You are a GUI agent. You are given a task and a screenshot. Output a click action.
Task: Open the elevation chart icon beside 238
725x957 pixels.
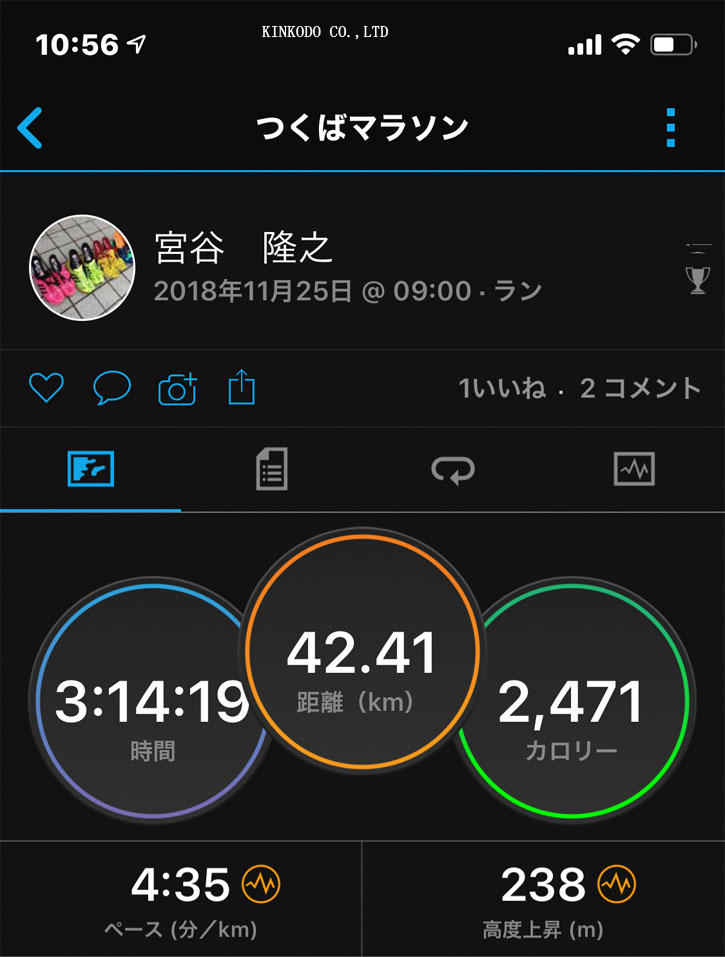click(616, 884)
